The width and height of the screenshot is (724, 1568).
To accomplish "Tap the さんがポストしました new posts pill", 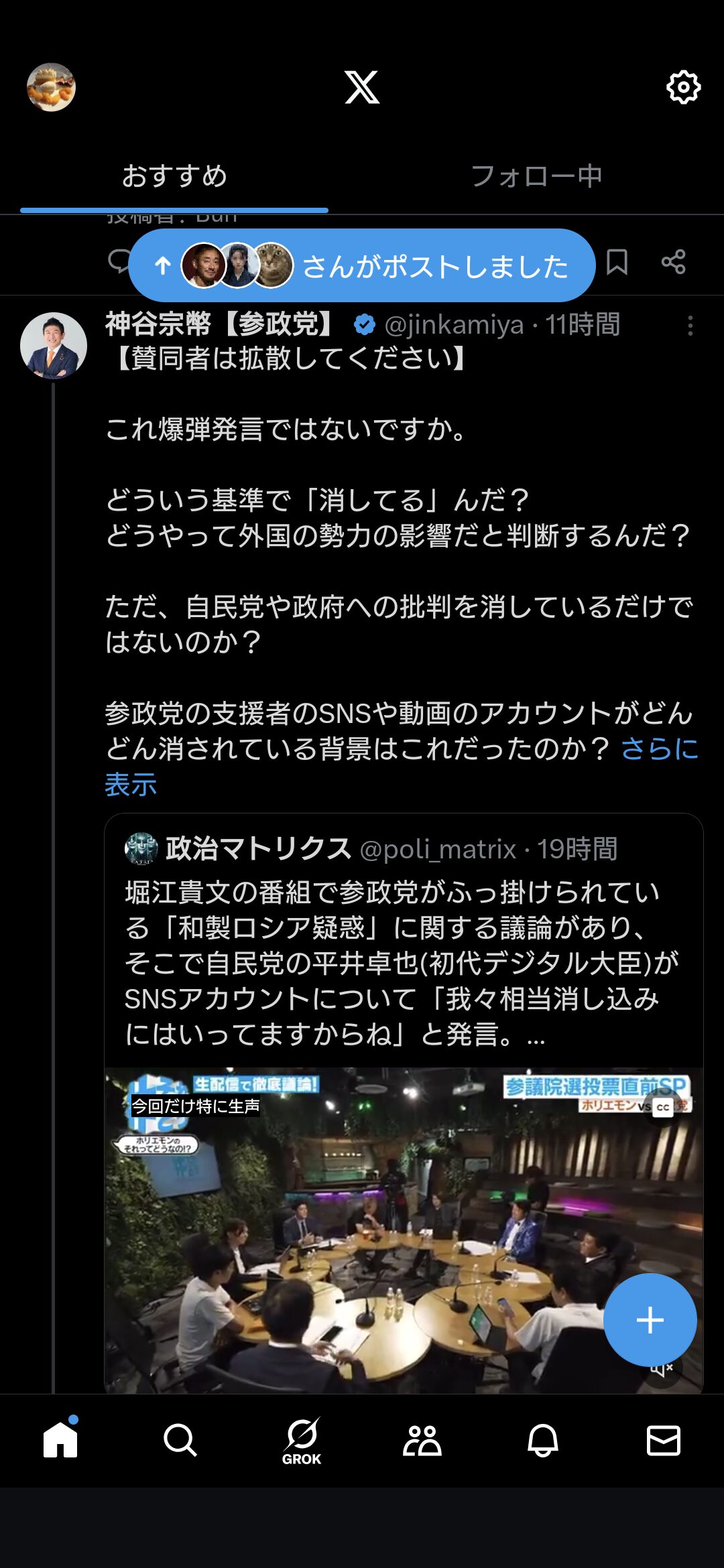I will tap(362, 265).
